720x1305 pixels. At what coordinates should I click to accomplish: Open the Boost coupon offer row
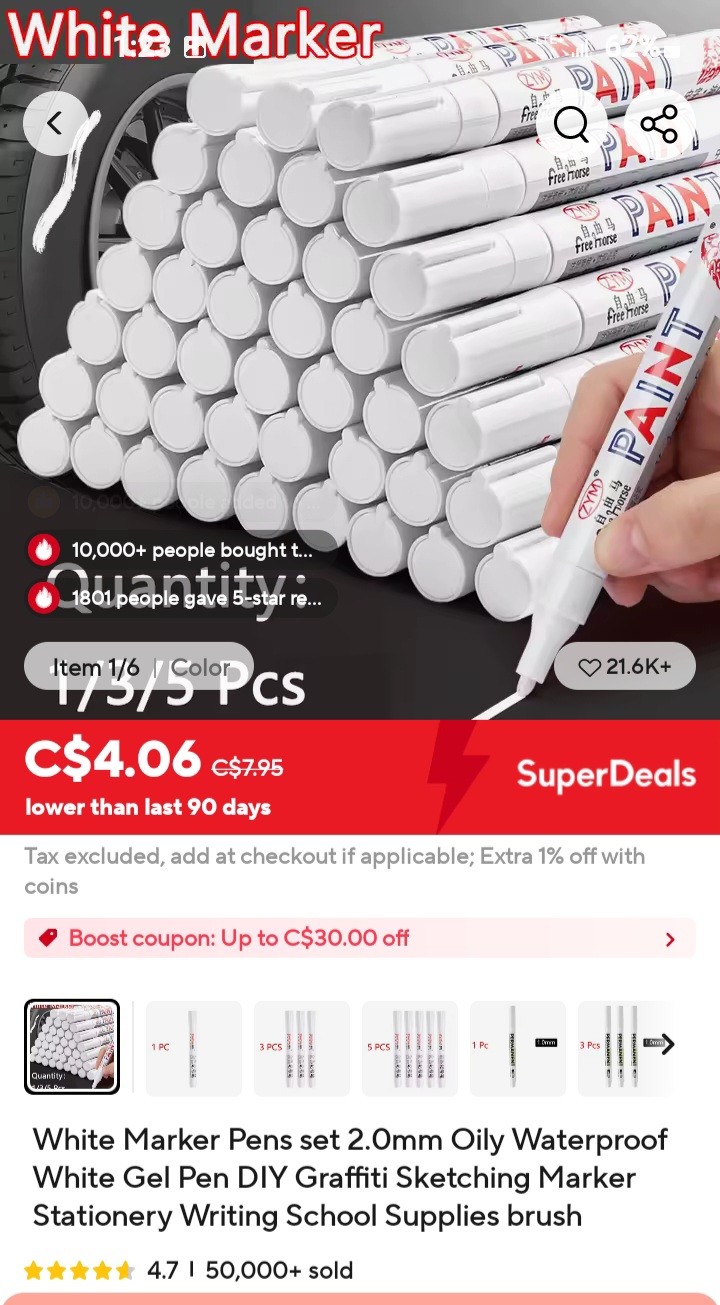(x=360, y=938)
